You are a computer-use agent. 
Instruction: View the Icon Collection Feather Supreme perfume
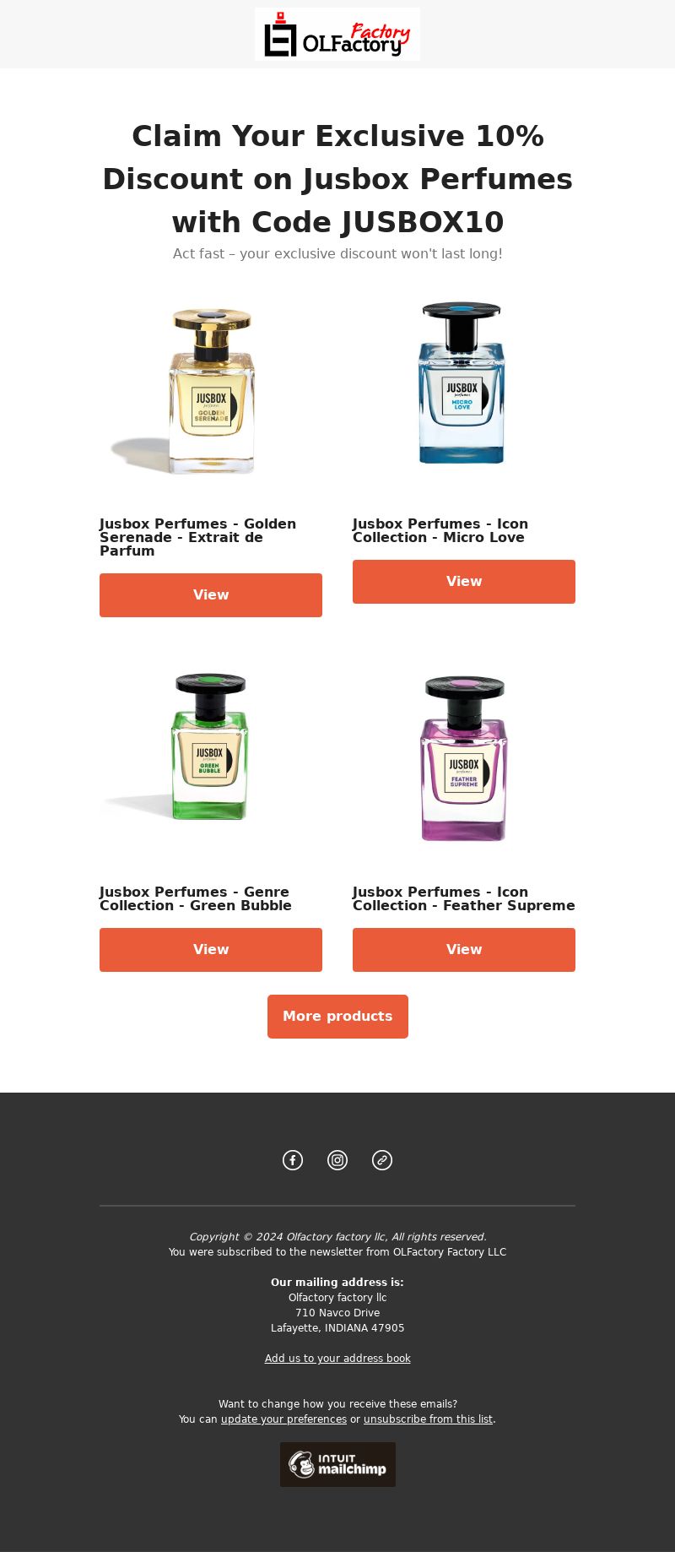pyautogui.click(x=464, y=950)
